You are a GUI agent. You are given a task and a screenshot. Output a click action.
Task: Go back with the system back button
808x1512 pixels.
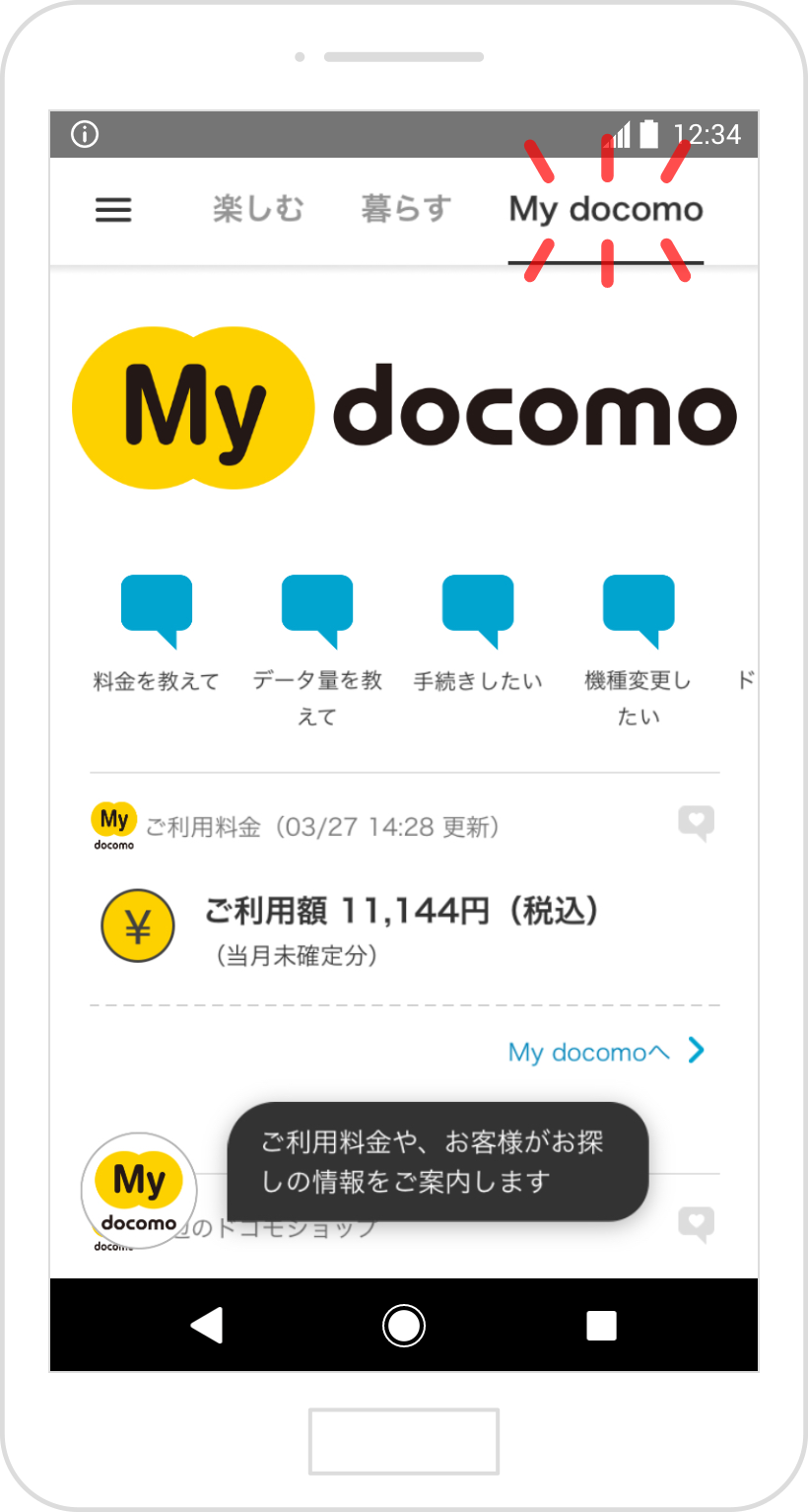point(206,1326)
